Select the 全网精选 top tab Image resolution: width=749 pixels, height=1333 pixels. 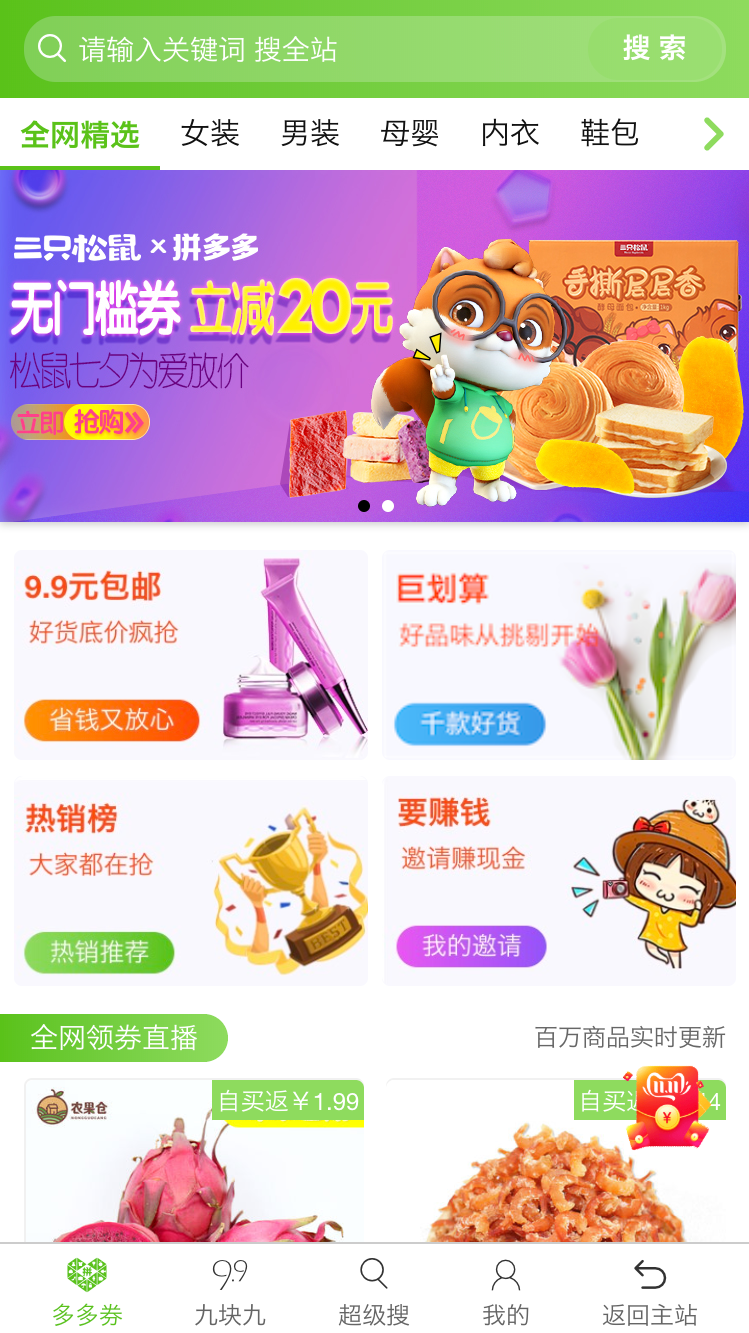pos(80,135)
